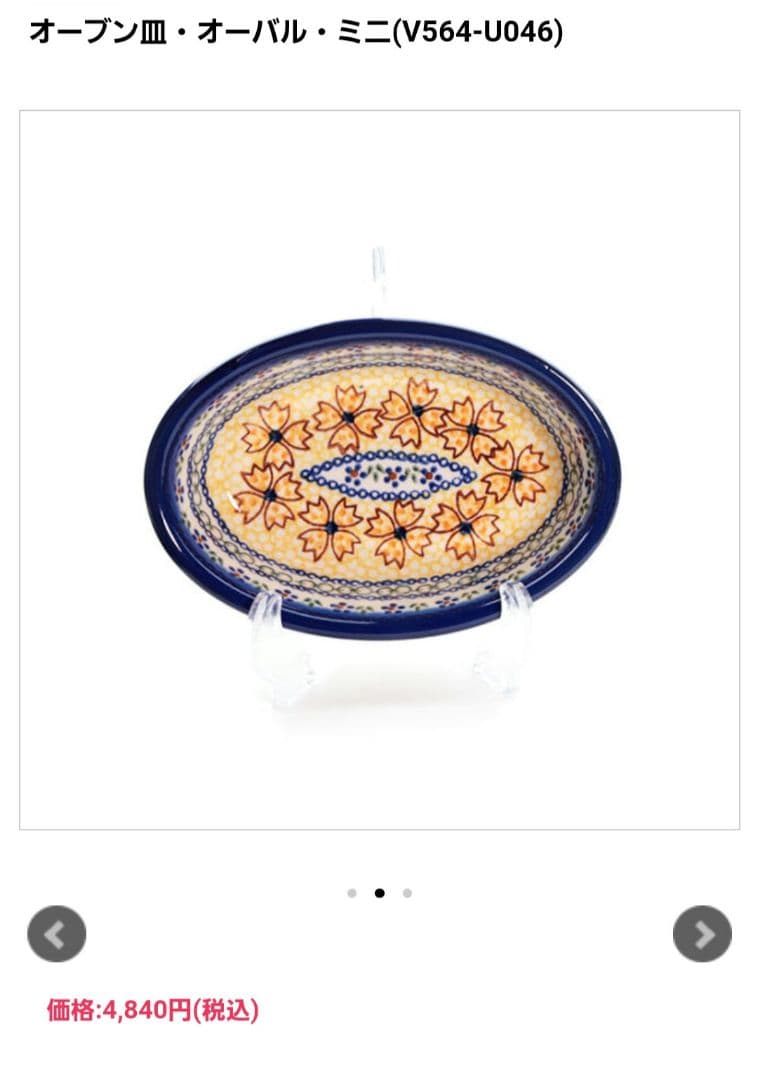Jump to the first image dot

coord(352,893)
